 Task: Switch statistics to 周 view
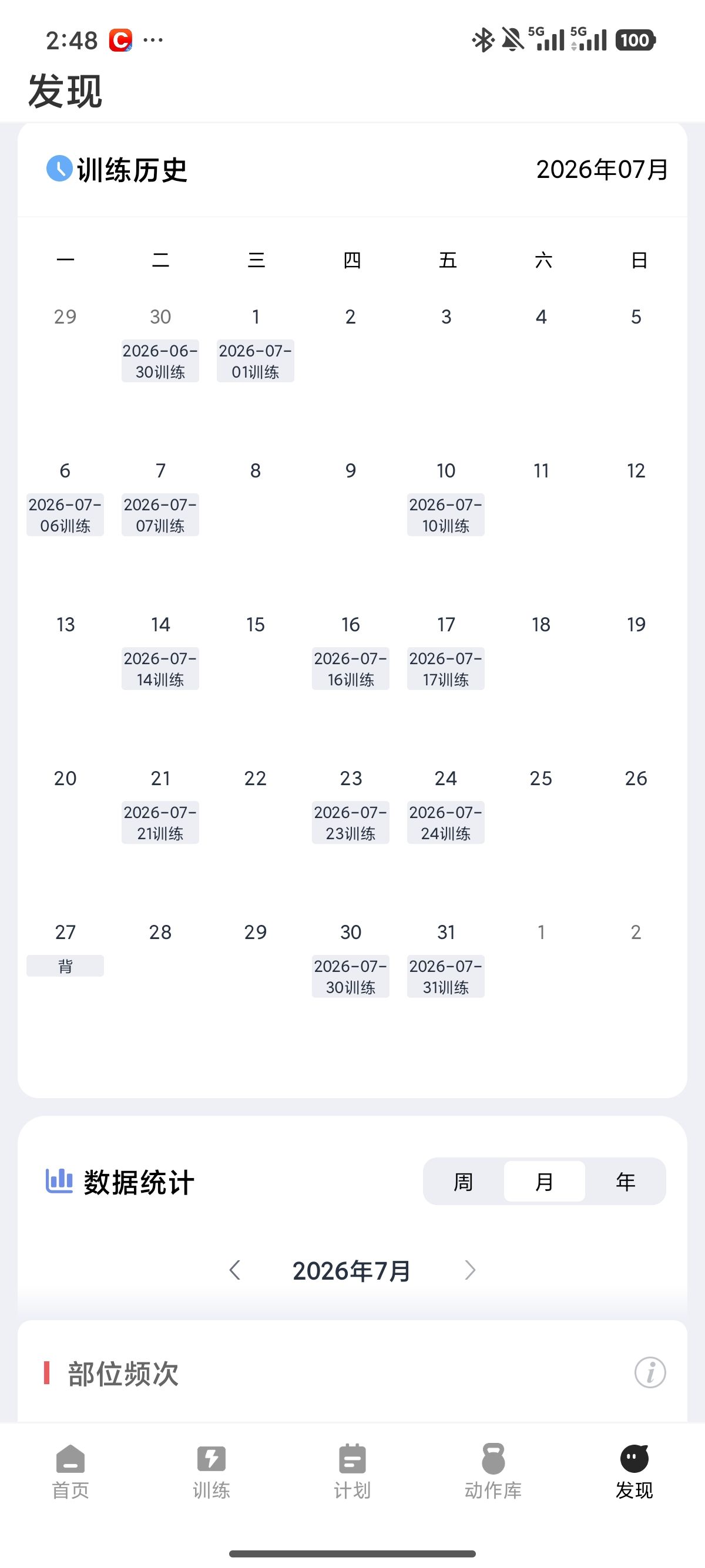pos(464,1182)
